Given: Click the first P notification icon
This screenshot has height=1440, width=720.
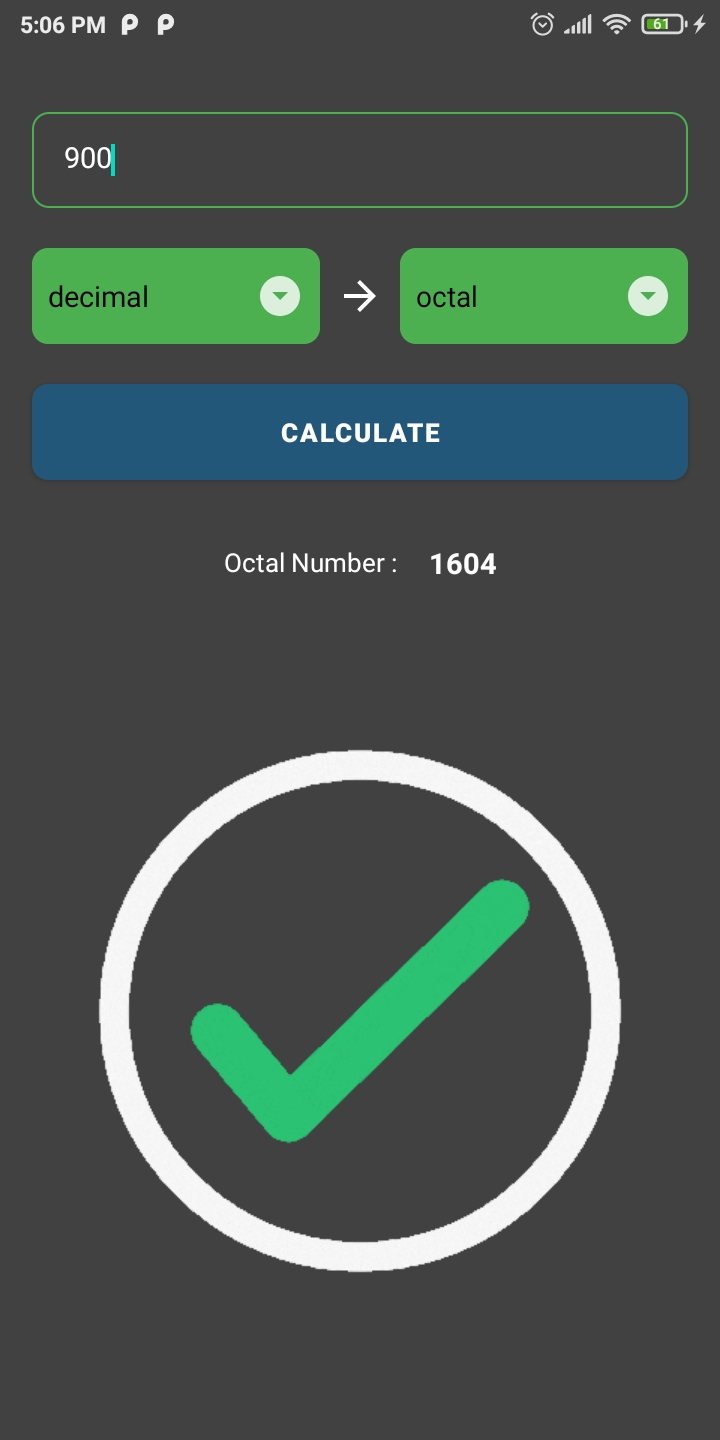Looking at the screenshot, I should click(x=128, y=23).
